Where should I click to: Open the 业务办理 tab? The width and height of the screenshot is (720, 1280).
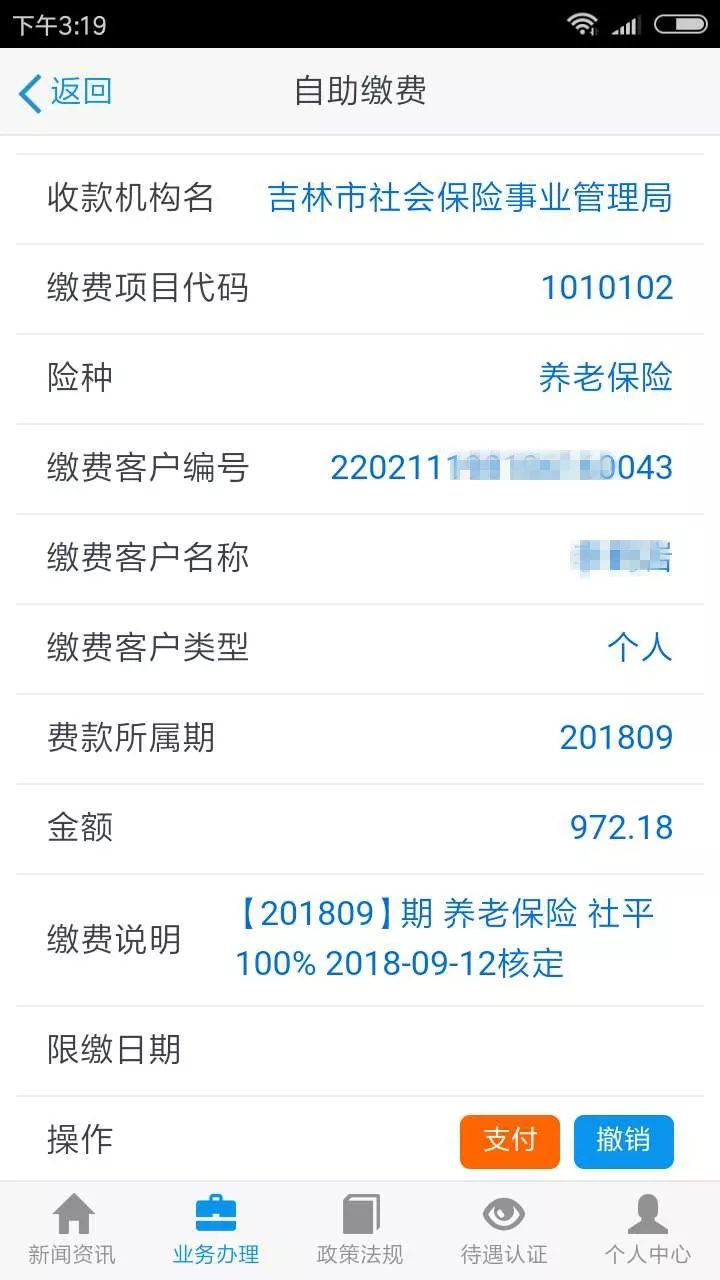tap(216, 1231)
